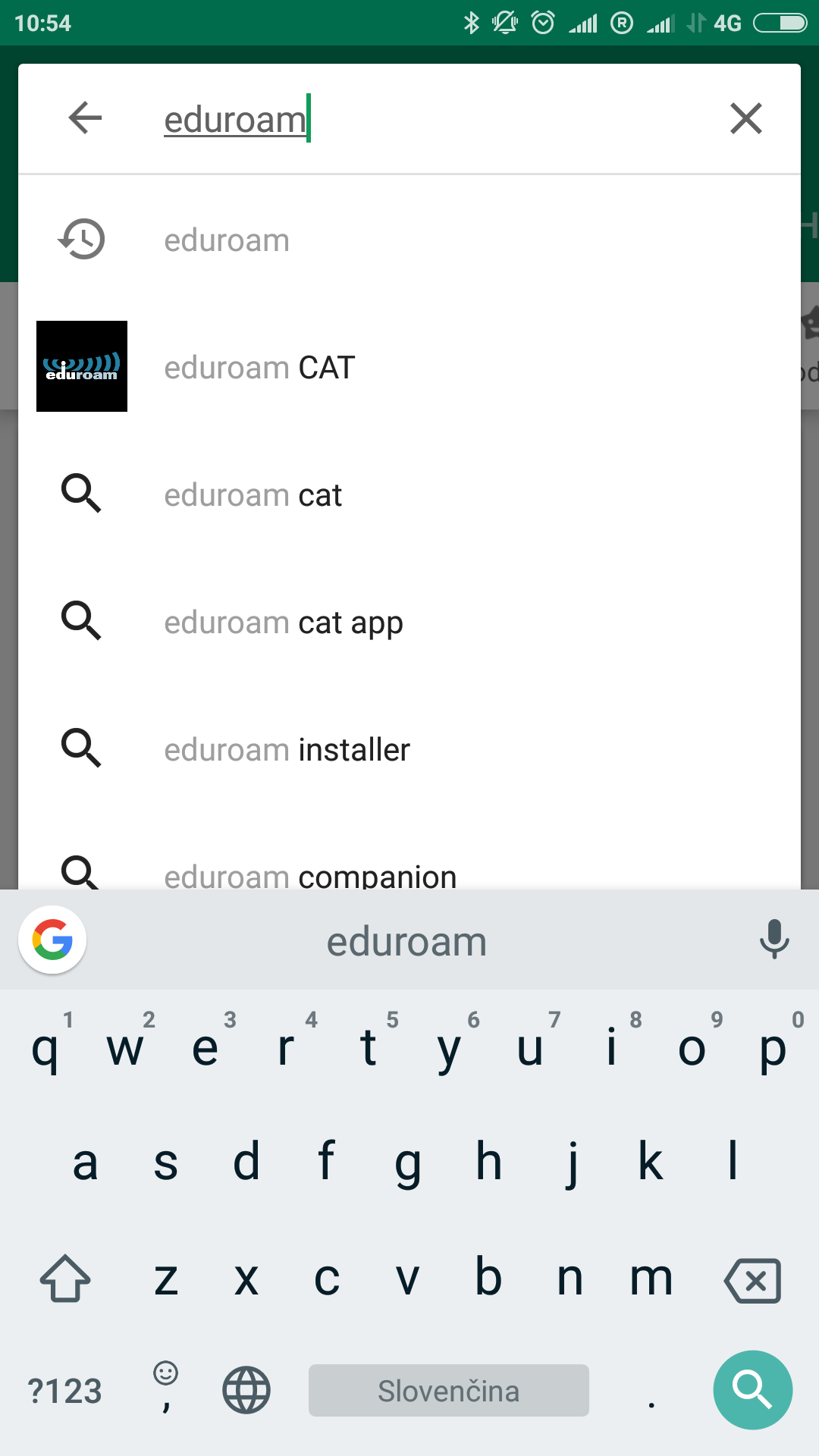Accept the keyboard word suggestion "eduroam"
Viewport: 819px width, 1456px height.
[x=406, y=942]
